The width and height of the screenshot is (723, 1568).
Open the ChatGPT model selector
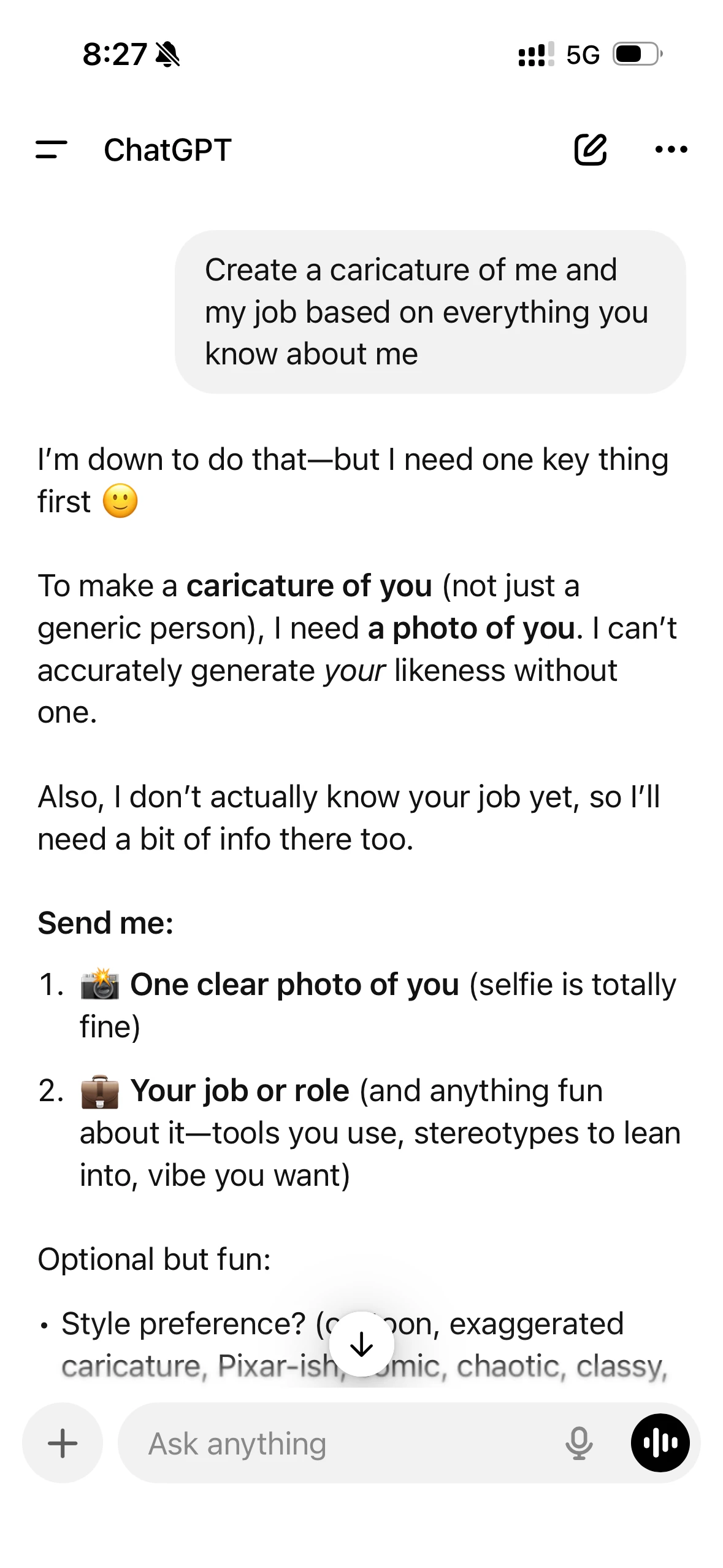point(167,150)
